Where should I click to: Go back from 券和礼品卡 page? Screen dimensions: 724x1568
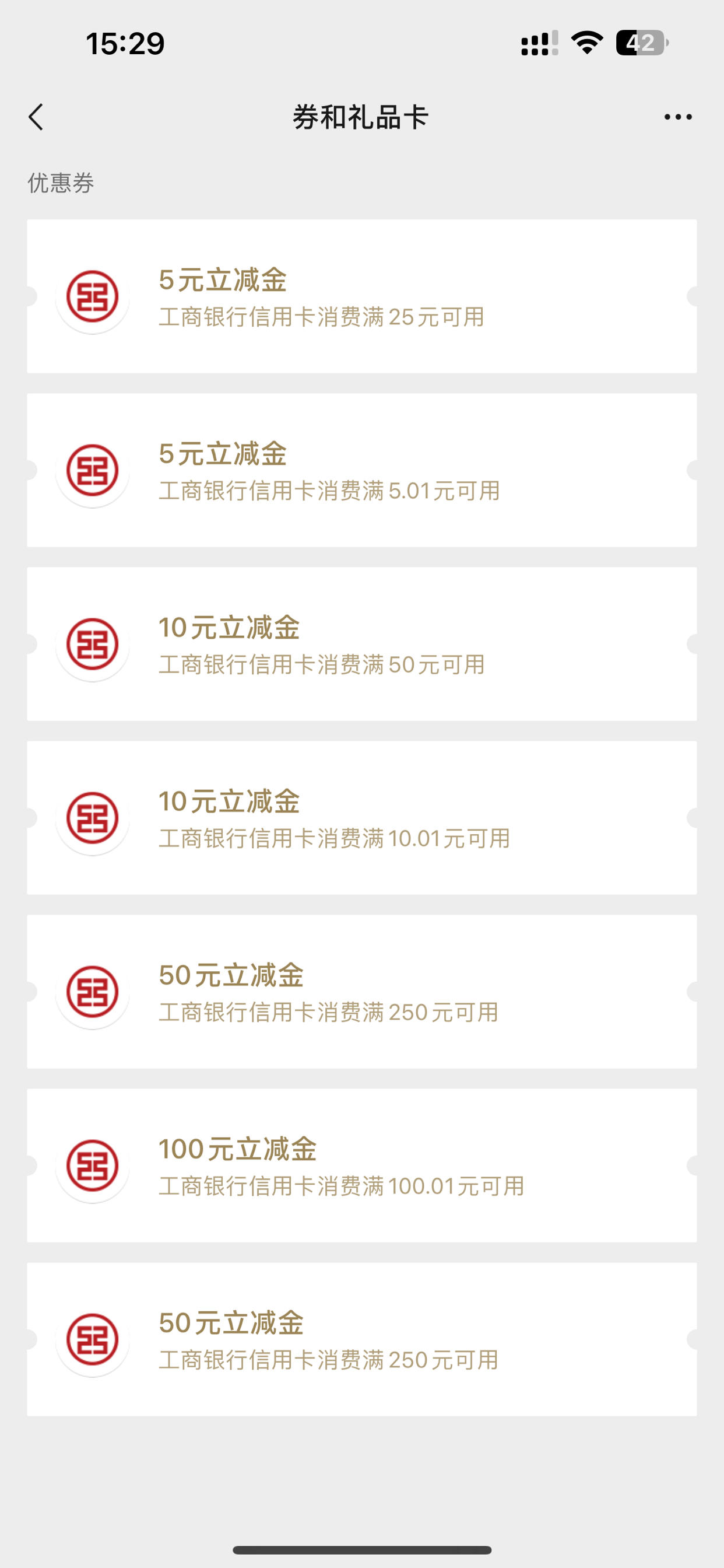click(36, 117)
